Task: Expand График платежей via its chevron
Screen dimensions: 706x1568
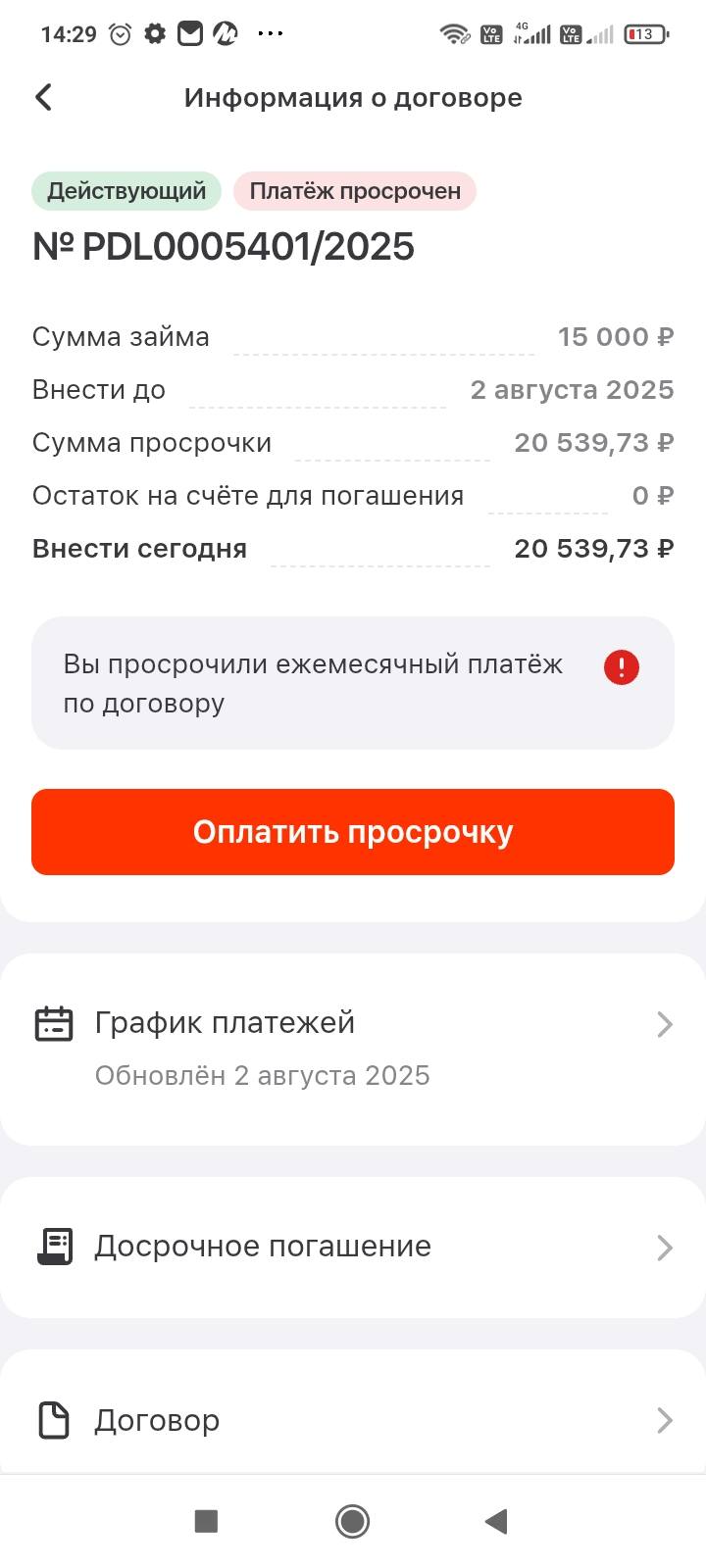Action: coord(663,1022)
